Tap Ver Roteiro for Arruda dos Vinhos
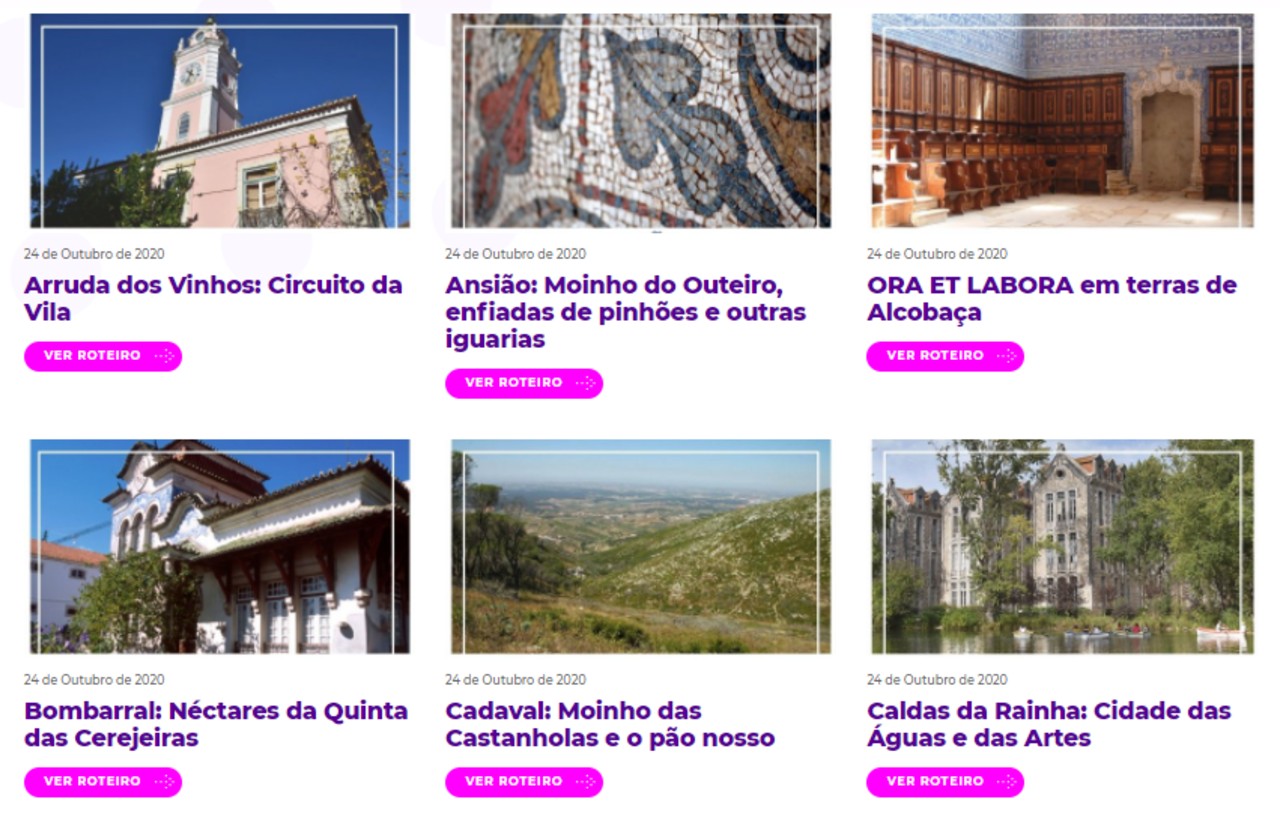This screenshot has width=1280, height=823. point(103,356)
